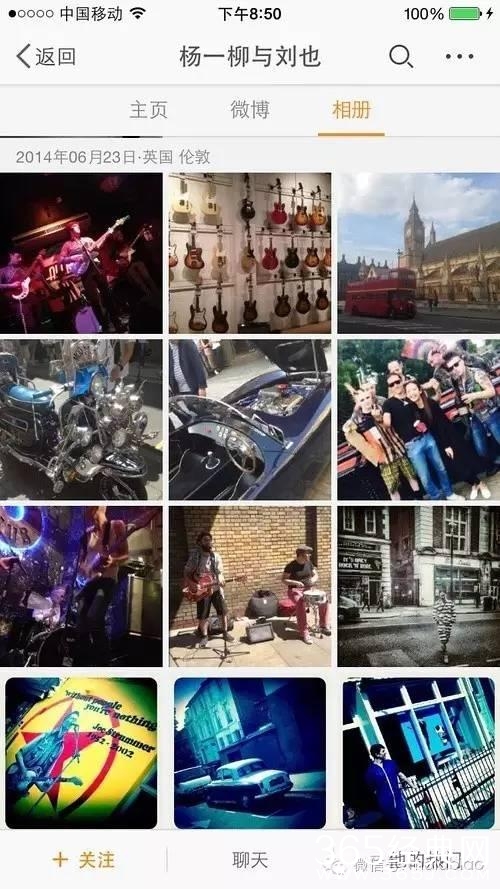Open the blue-tinted vintage car photo

pyautogui.click(x=250, y=753)
